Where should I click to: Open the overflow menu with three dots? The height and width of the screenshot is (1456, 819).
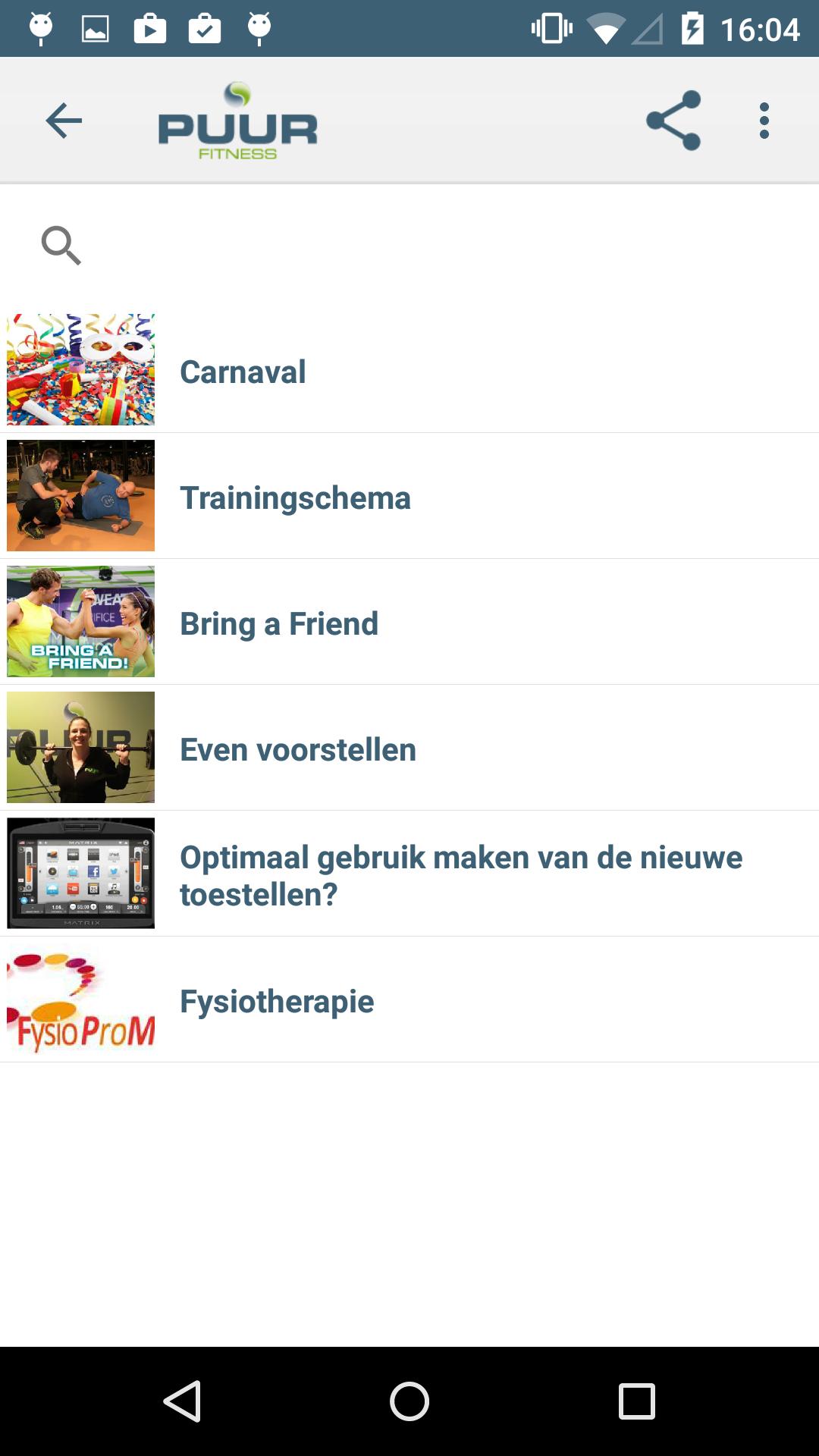765,120
